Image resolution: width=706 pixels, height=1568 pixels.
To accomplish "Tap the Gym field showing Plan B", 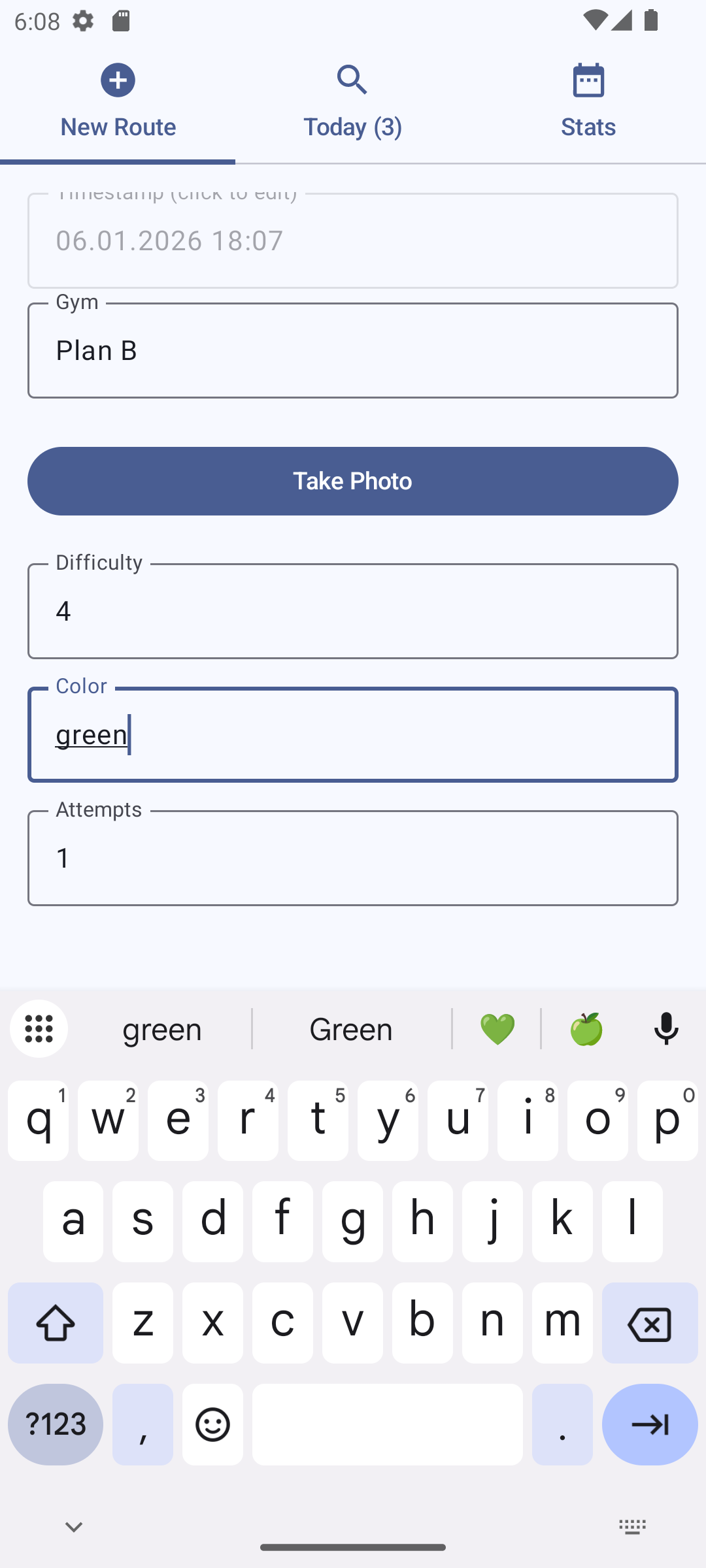I will tap(353, 350).
